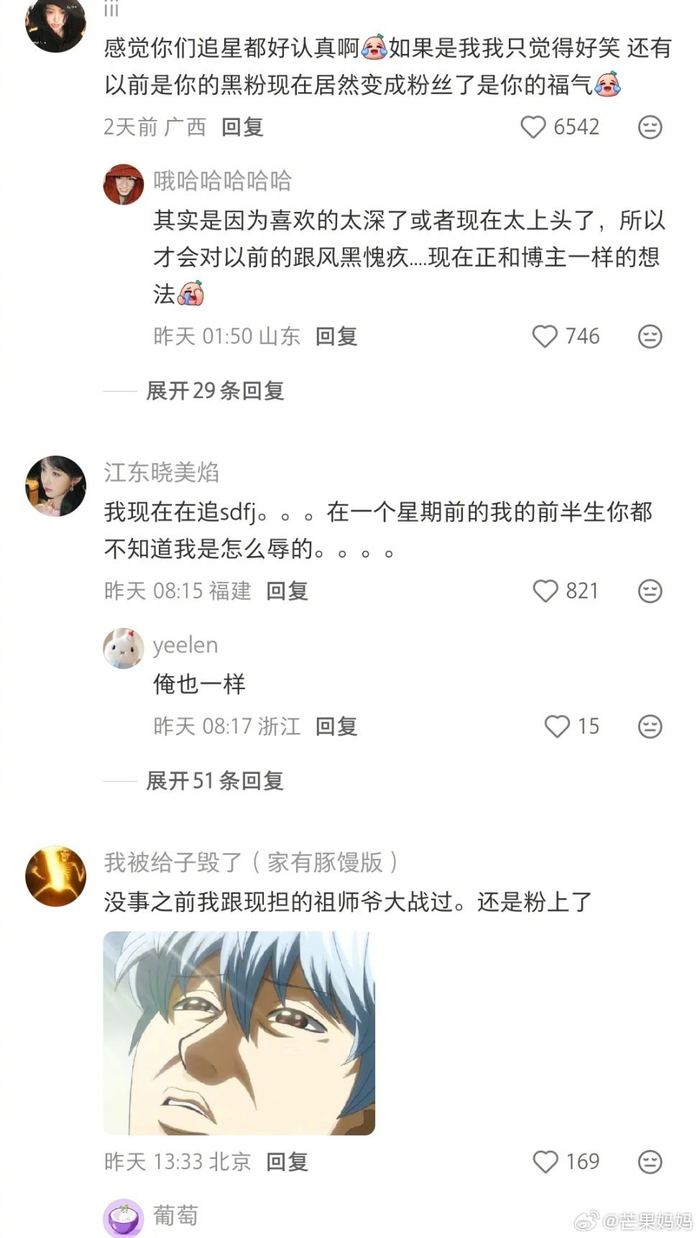View 葡萄's profile avatar
Viewport: 700px width, 1238px height.
(123, 1217)
